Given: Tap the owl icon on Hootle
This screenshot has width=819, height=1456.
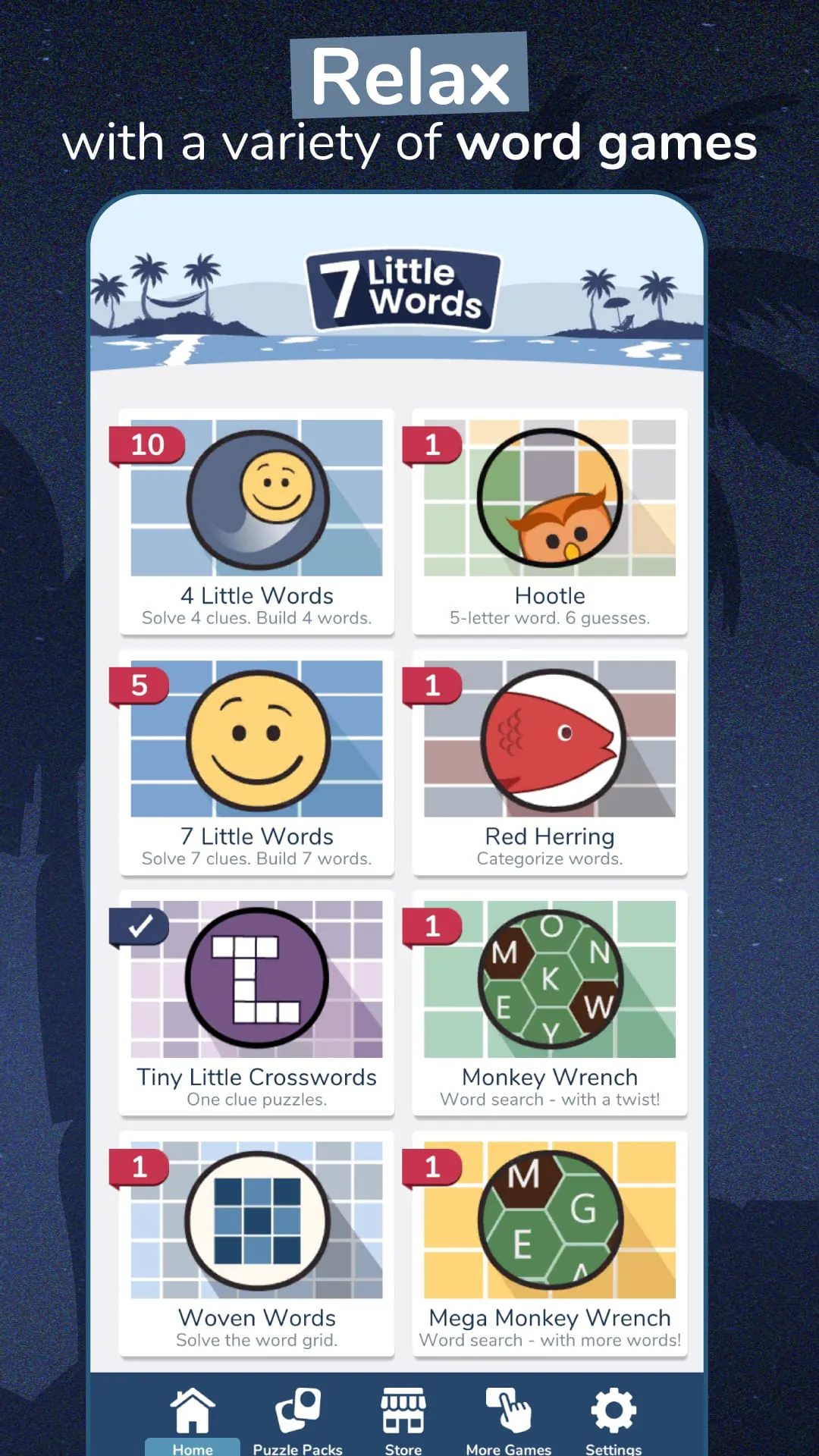Looking at the screenshot, I should click(550, 497).
